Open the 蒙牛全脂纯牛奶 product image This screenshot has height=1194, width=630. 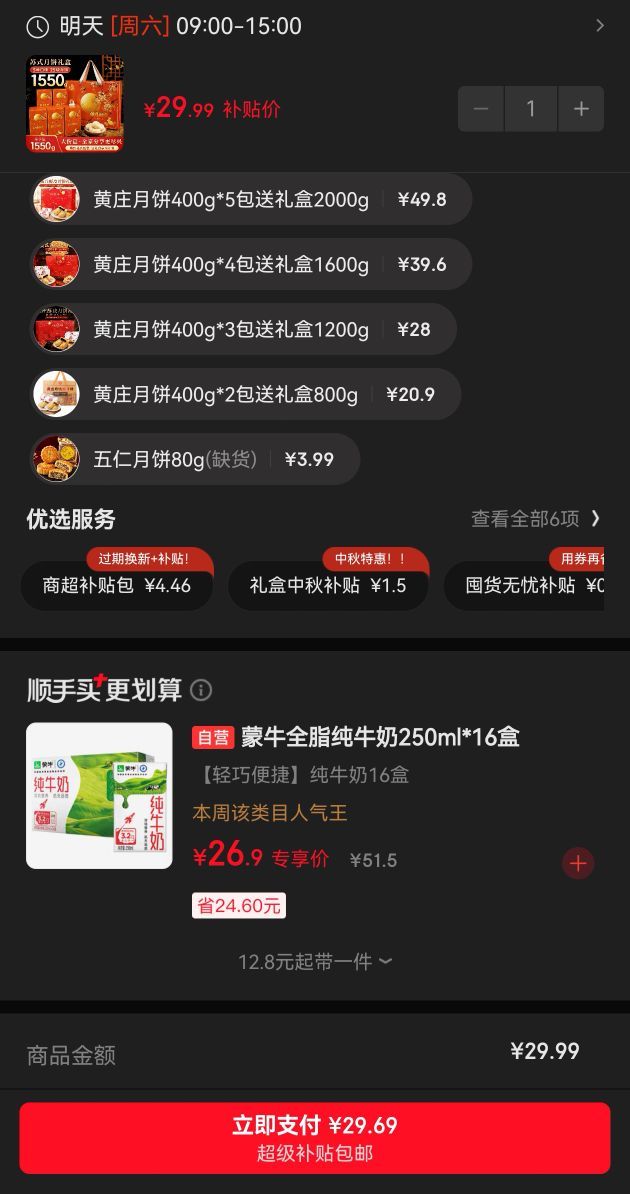click(x=99, y=796)
